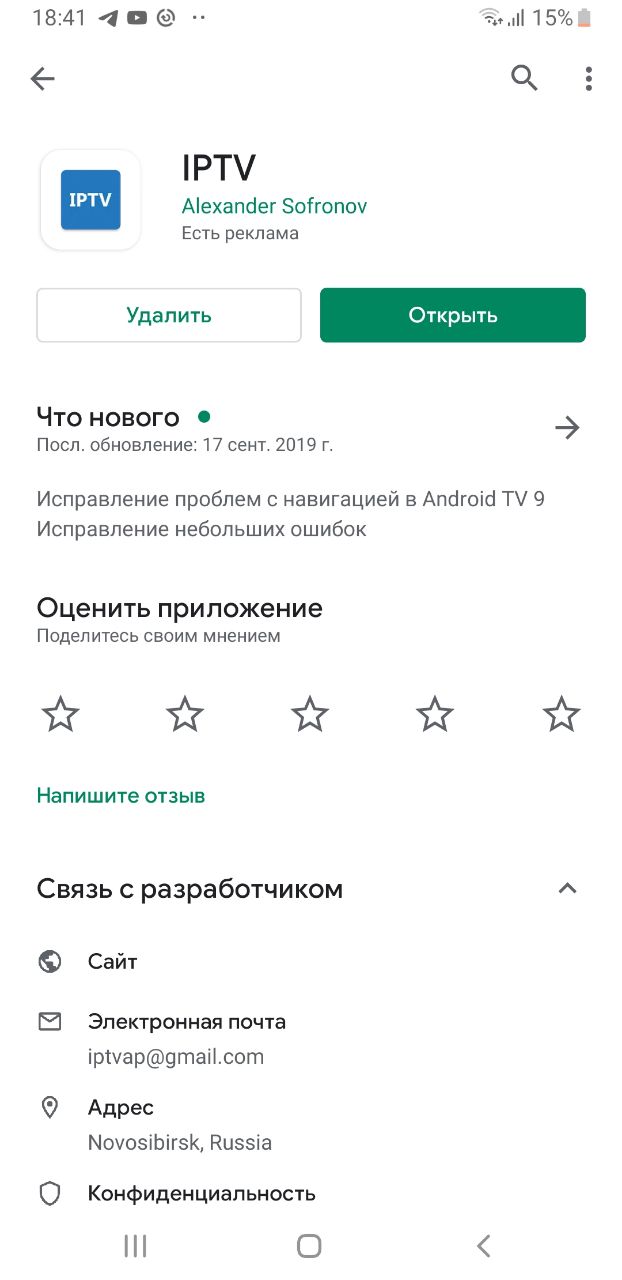Rate the app five stars
Viewport: 622px width, 1280px height.
point(561,714)
